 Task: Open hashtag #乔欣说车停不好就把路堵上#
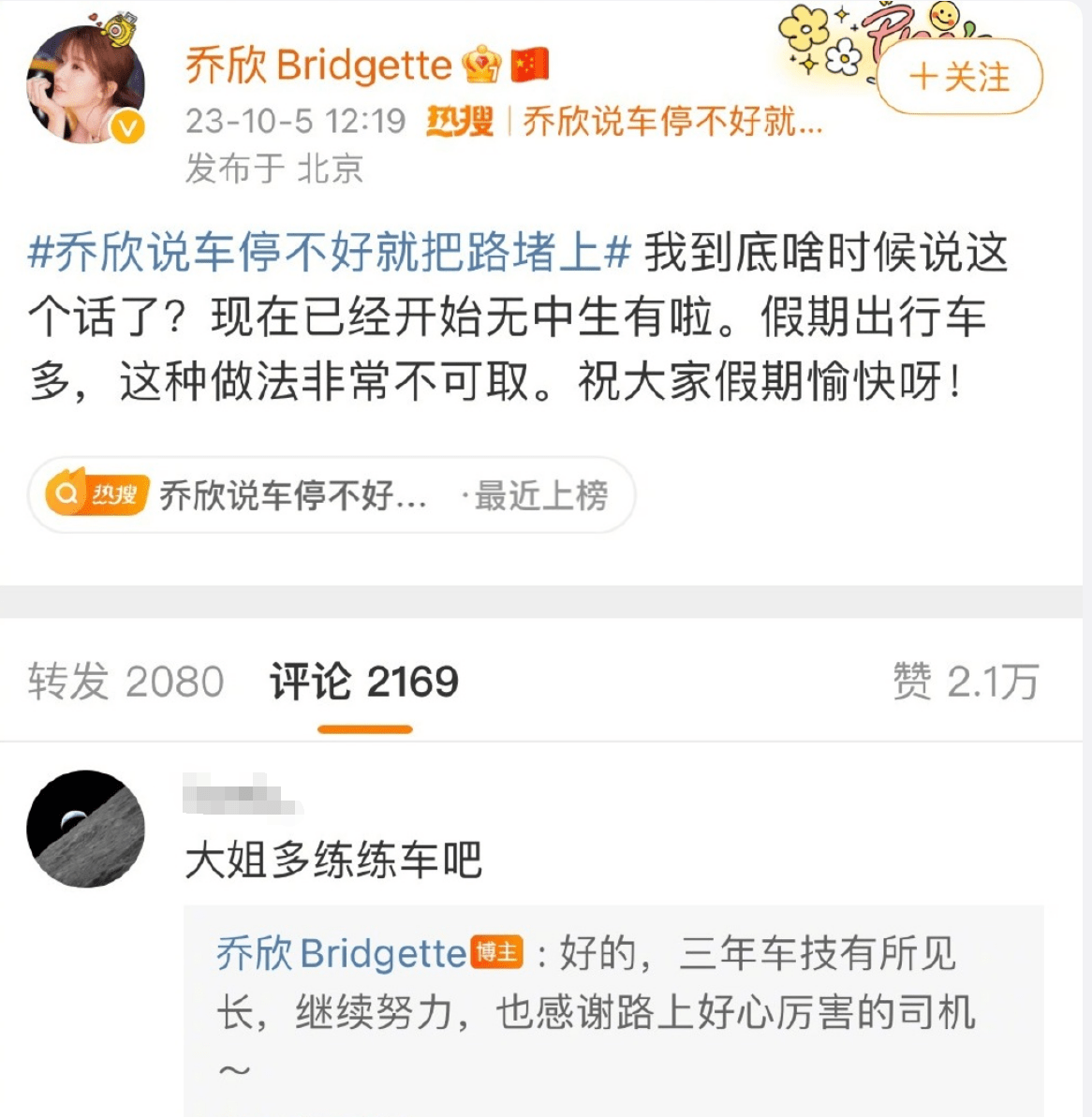[330, 254]
